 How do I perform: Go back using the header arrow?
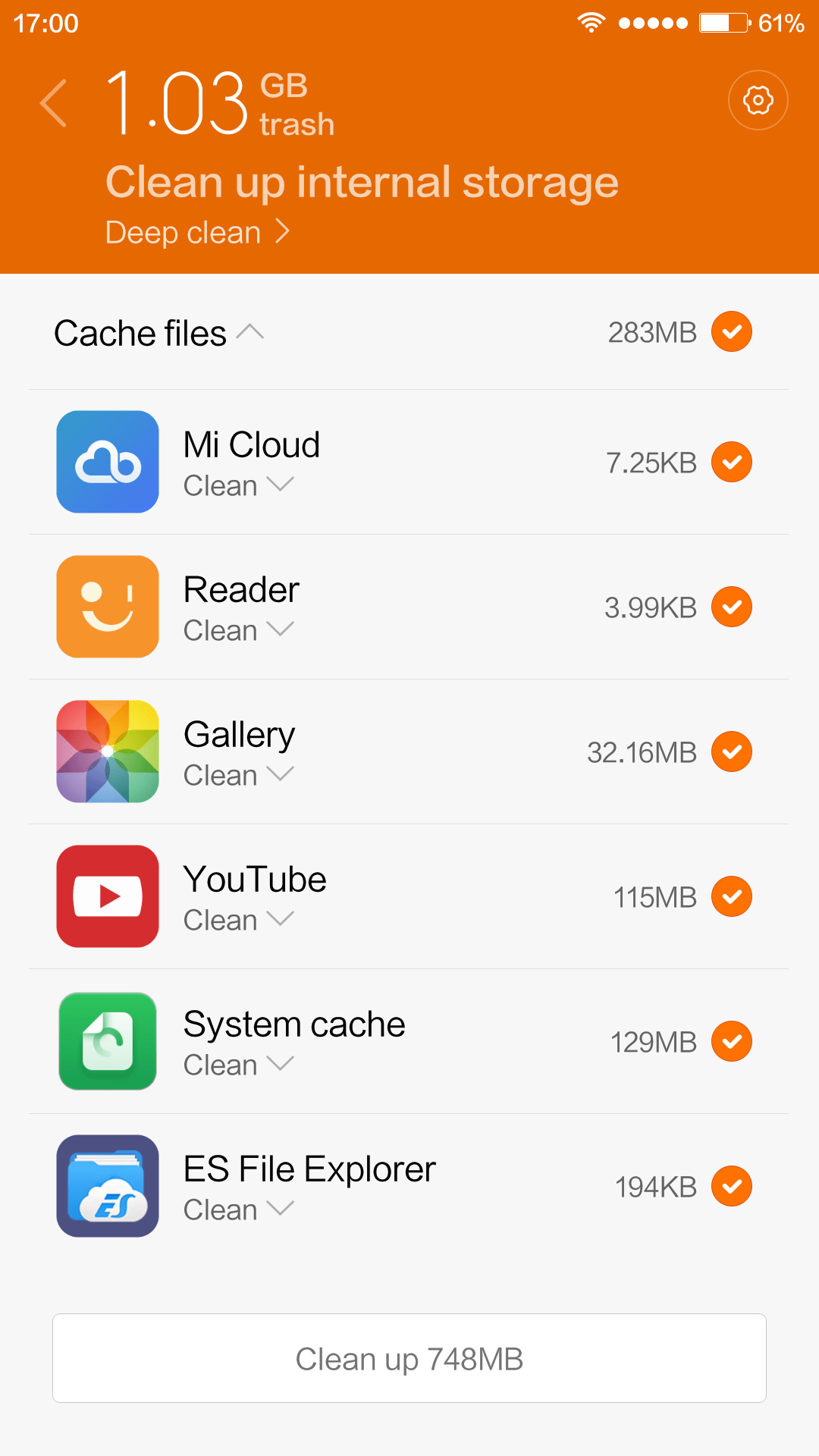click(54, 103)
